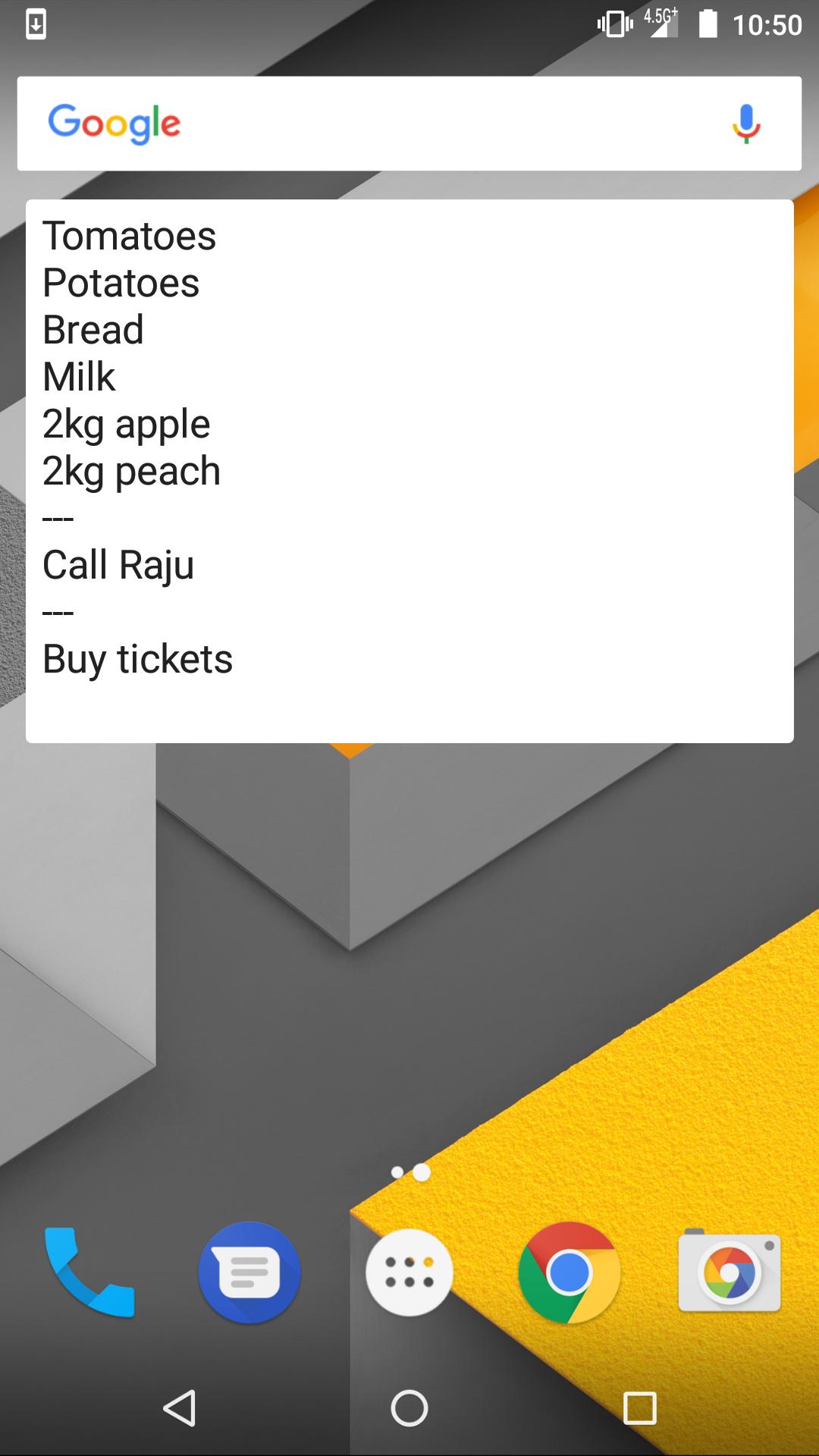Launch the Chrome browser

569,1272
